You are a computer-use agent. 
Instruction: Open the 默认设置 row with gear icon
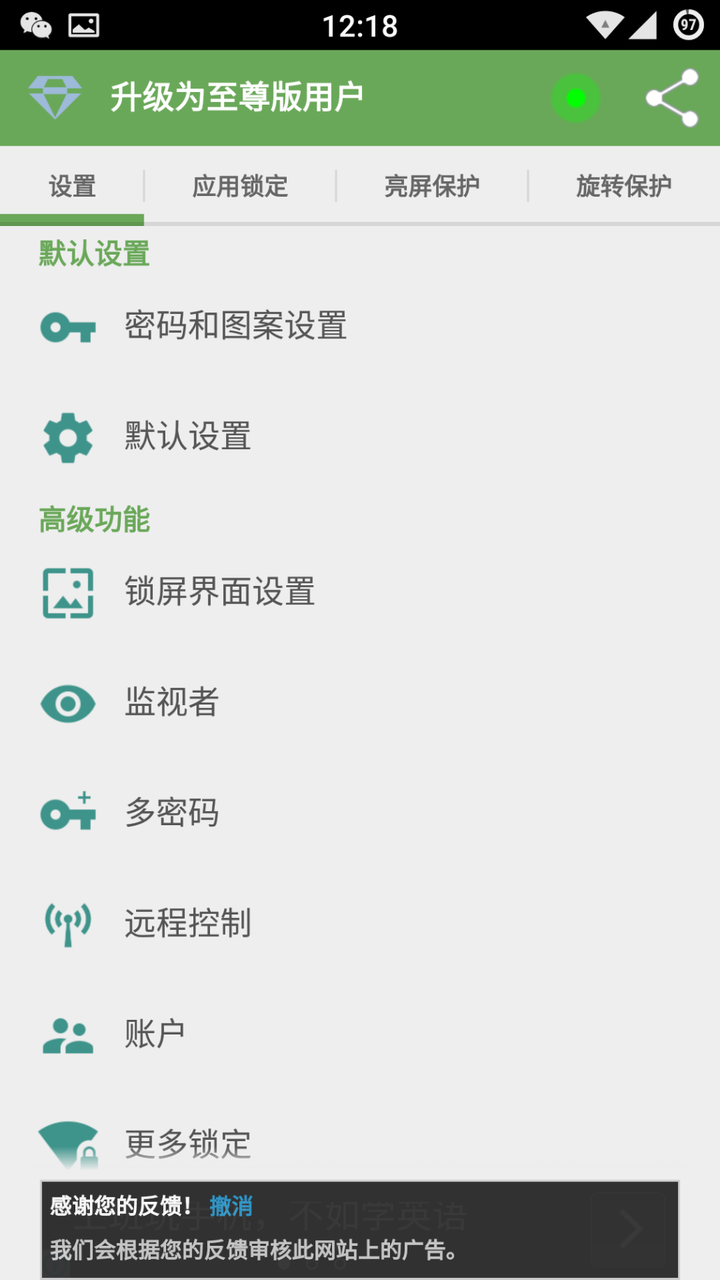coord(188,437)
